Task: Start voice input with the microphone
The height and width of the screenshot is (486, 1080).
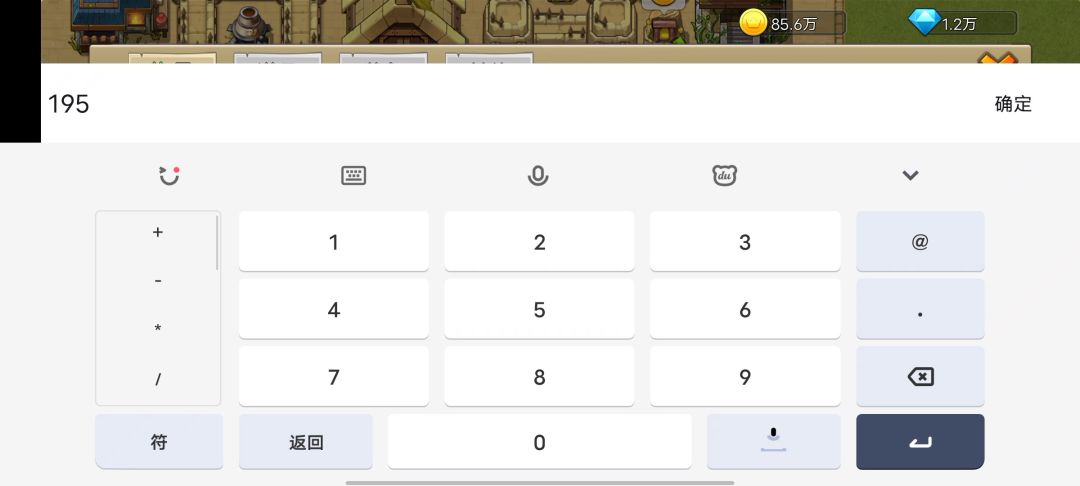Action: pos(538,176)
